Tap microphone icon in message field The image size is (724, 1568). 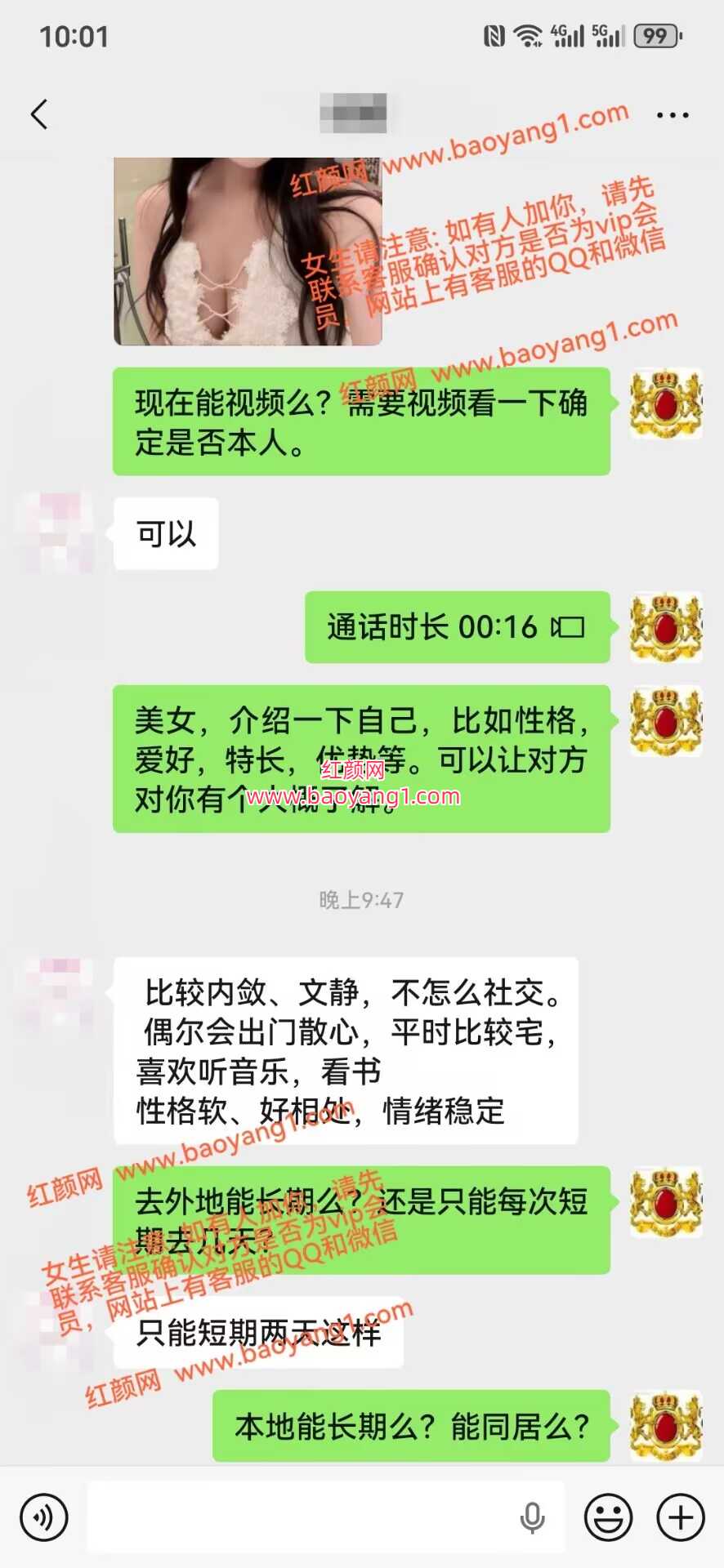pos(532,1517)
